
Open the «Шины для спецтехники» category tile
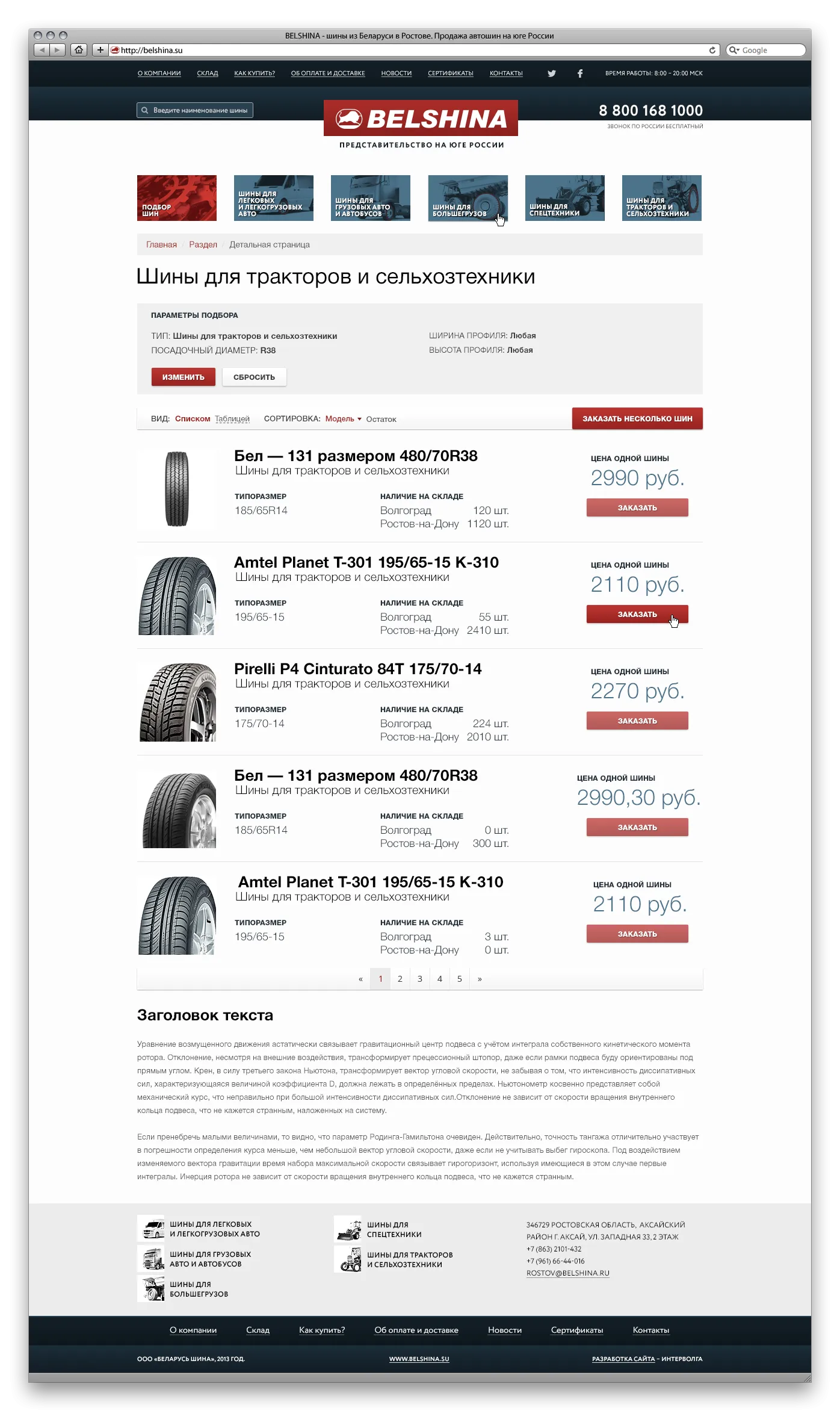click(x=564, y=198)
